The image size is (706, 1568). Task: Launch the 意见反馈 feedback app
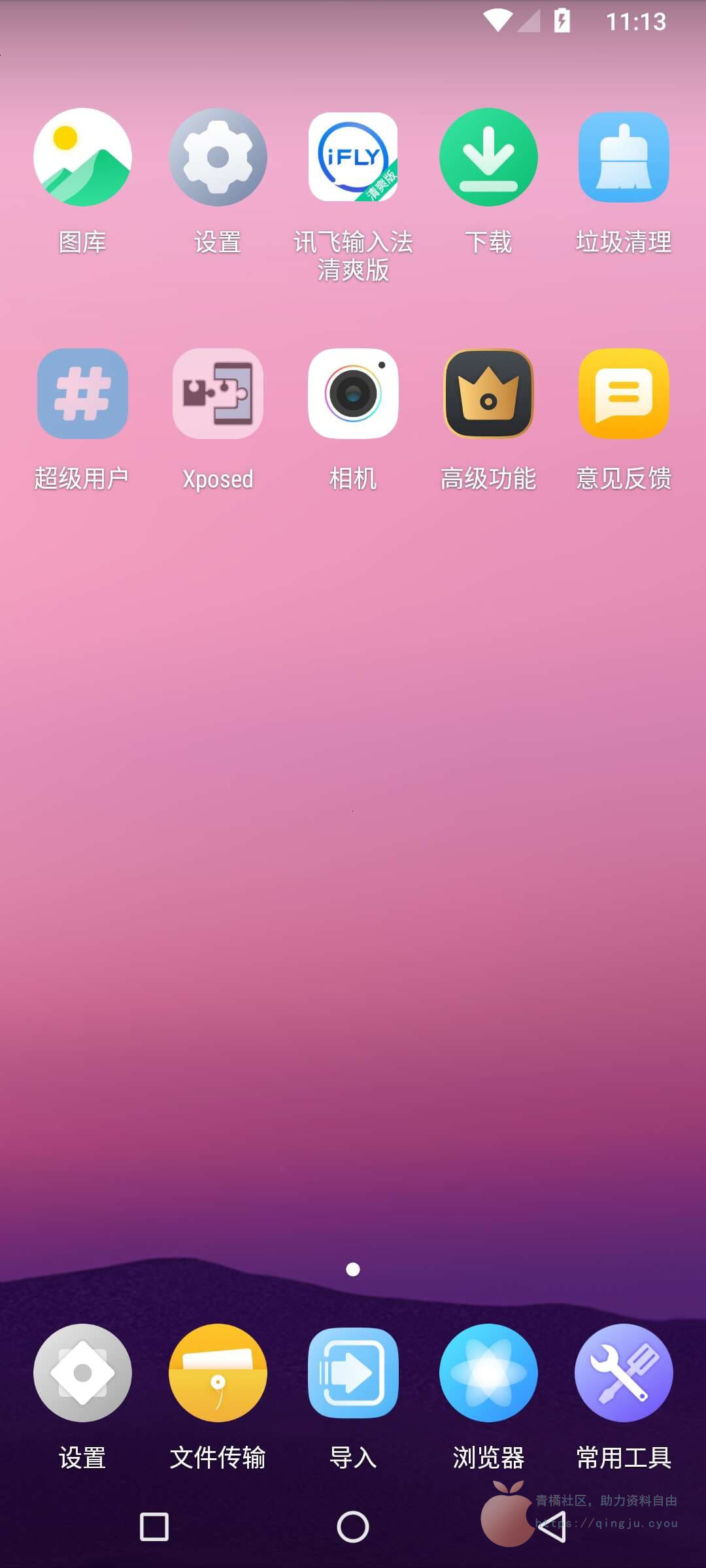pos(624,393)
